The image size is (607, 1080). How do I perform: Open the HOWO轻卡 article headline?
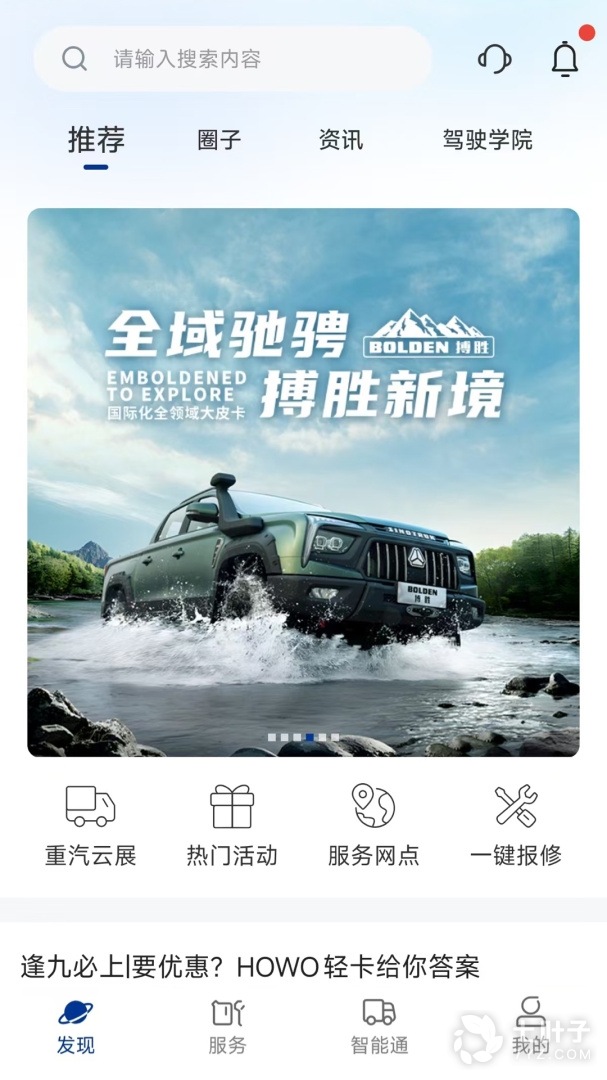point(250,966)
